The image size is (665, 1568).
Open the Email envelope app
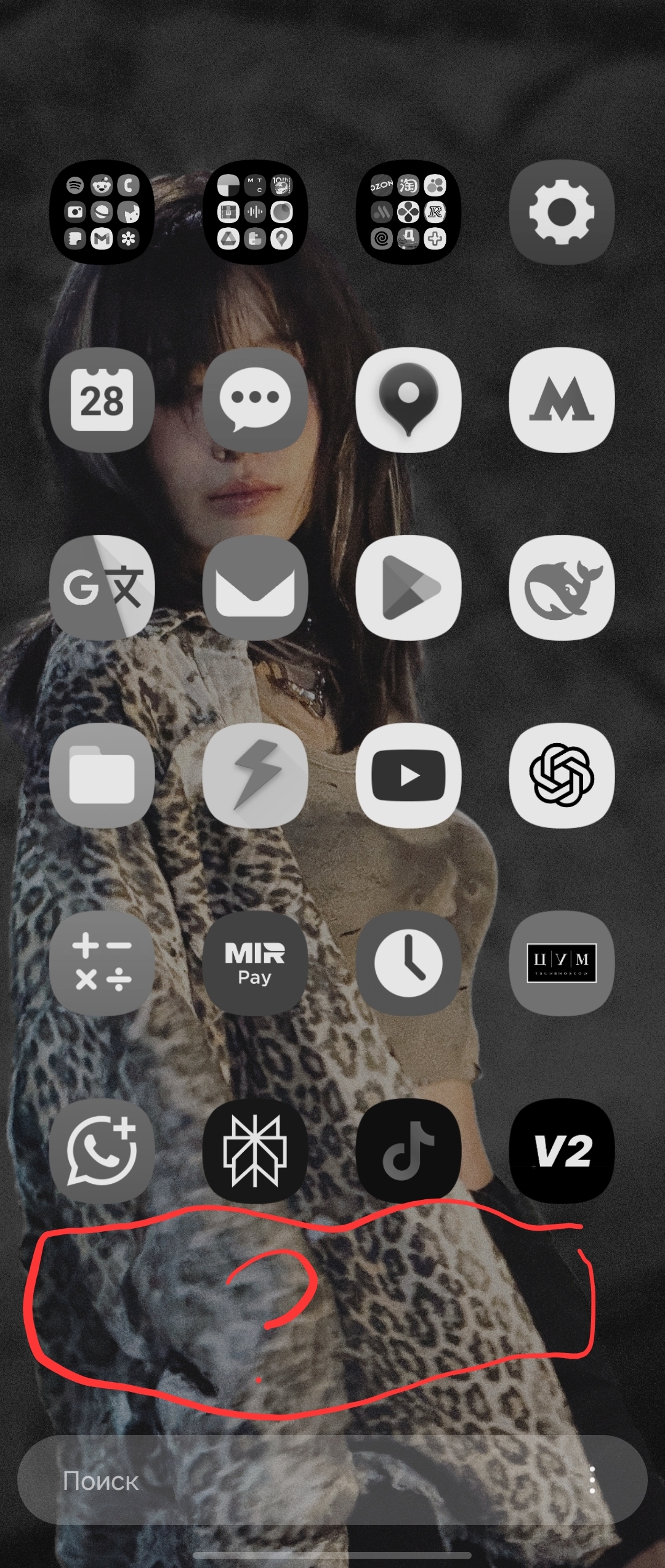(x=254, y=588)
